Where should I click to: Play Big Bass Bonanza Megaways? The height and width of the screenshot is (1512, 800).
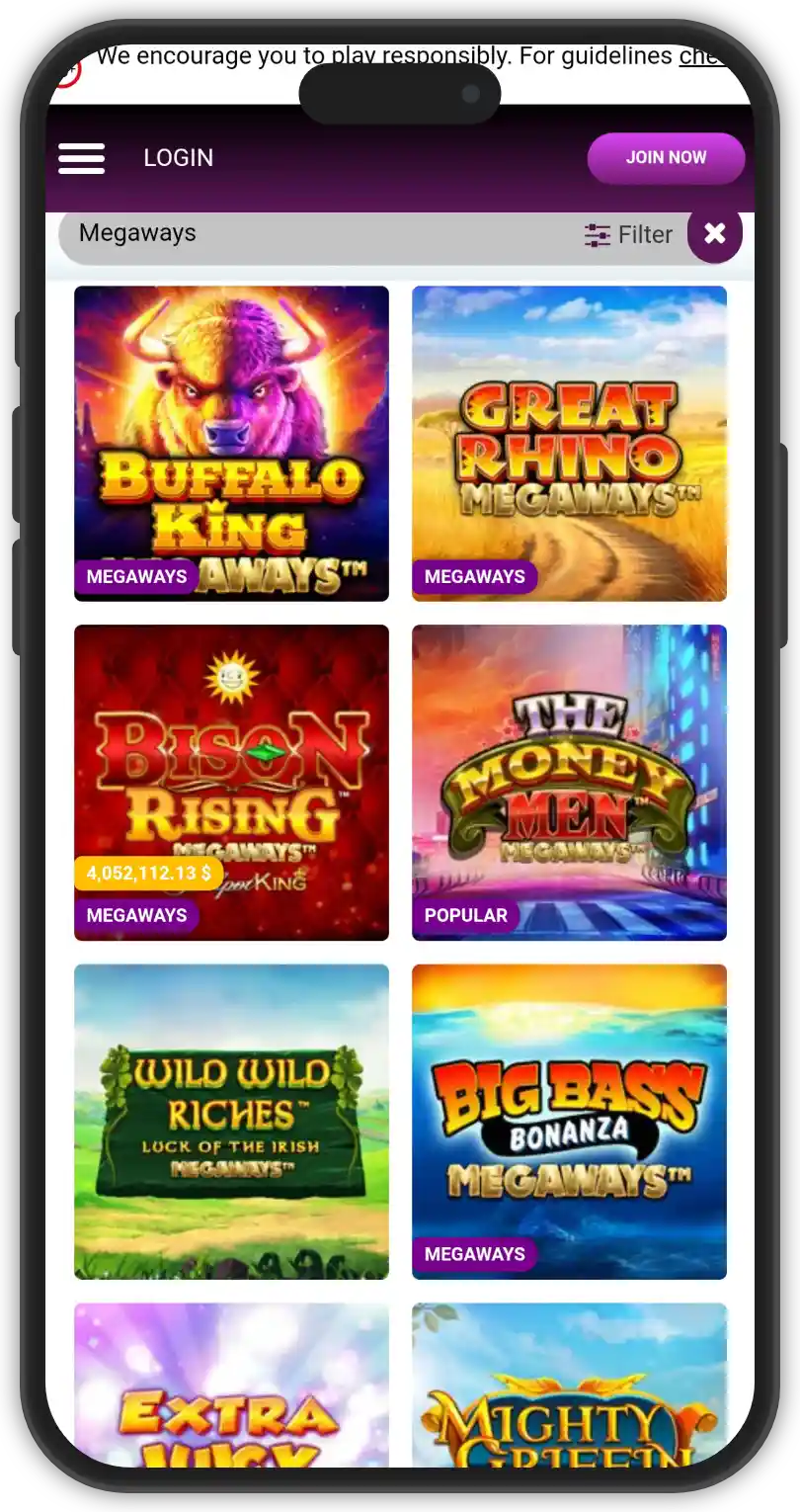click(x=569, y=1121)
